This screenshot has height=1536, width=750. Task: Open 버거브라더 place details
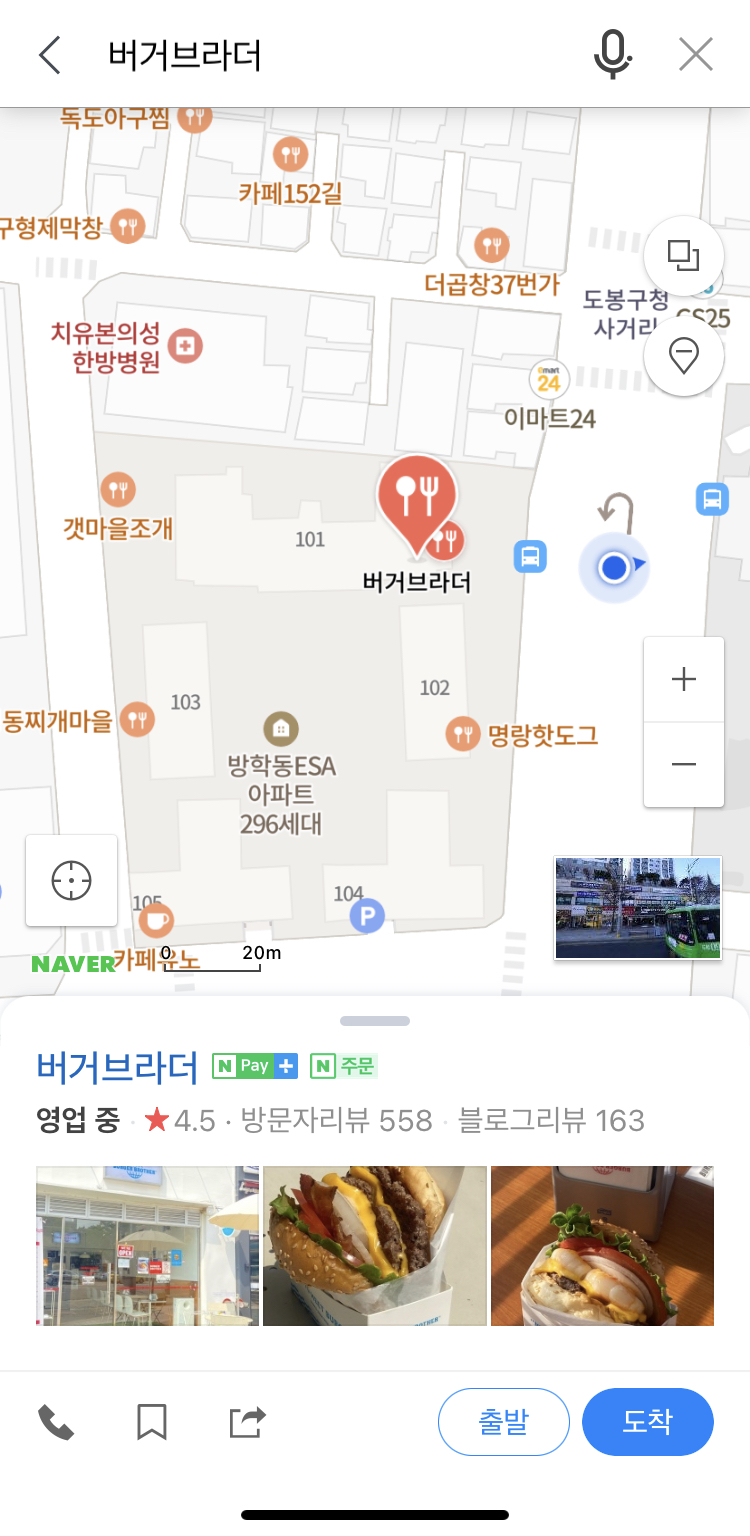pyautogui.click(x=117, y=1067)
